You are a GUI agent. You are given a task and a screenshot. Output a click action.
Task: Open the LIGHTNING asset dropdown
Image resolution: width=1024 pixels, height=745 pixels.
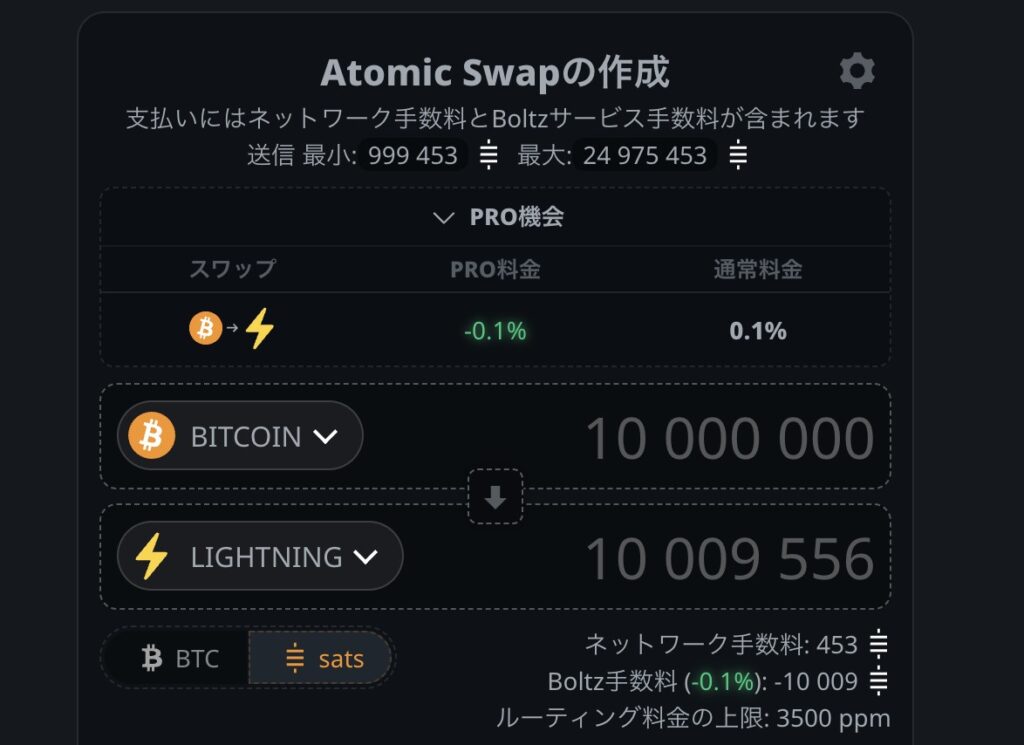coord(260,556)
